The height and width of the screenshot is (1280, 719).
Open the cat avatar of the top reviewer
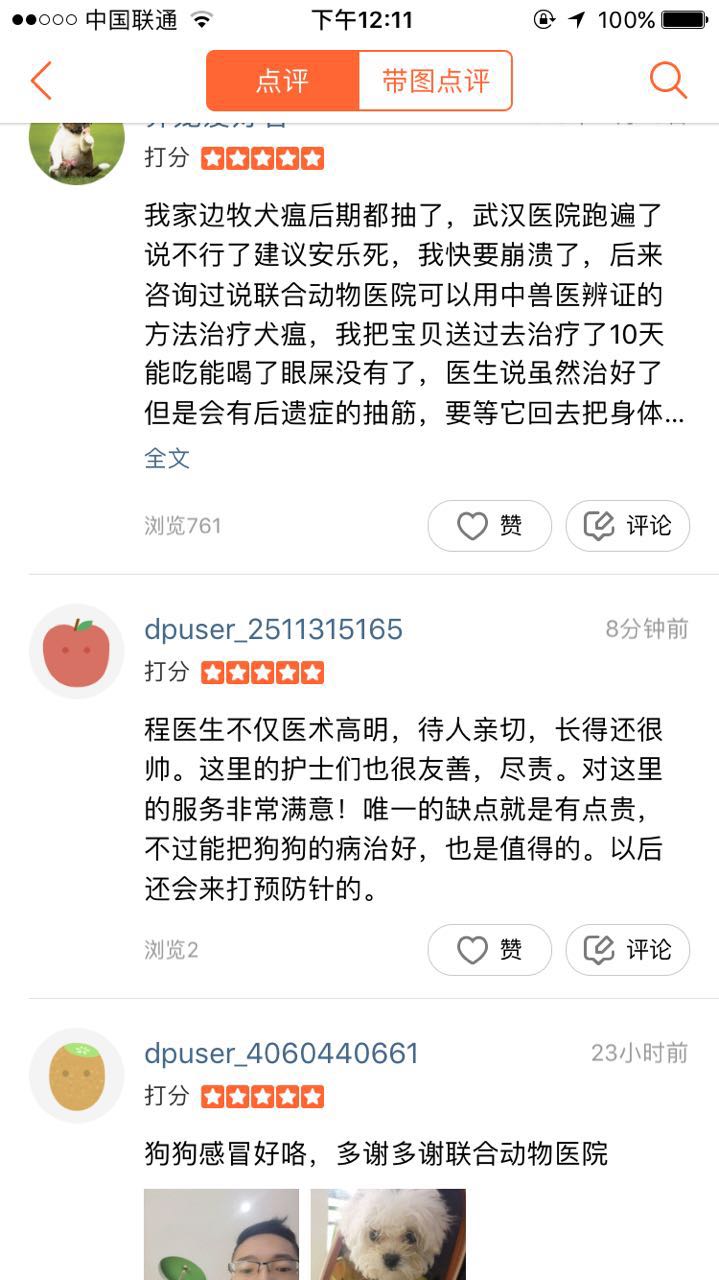click(x=77, y=147)
